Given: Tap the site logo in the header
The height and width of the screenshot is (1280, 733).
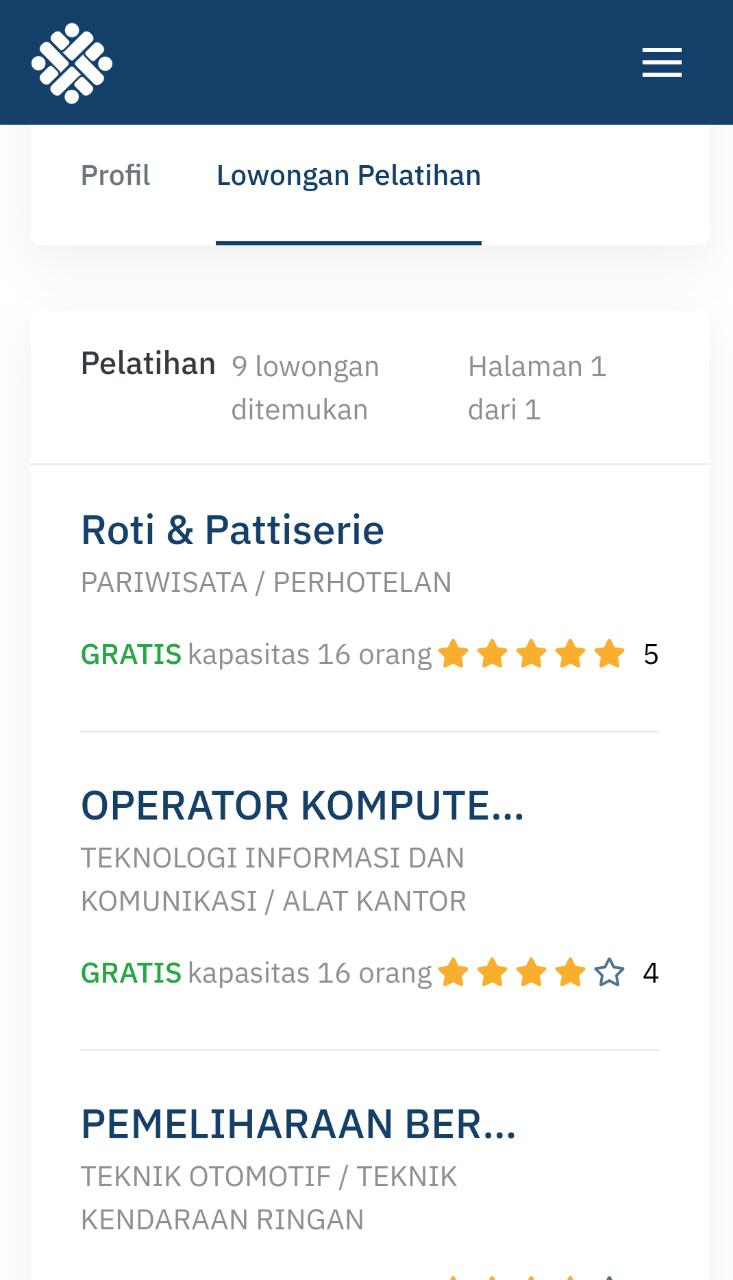Looking at the screenshot, I should point(72,63).
